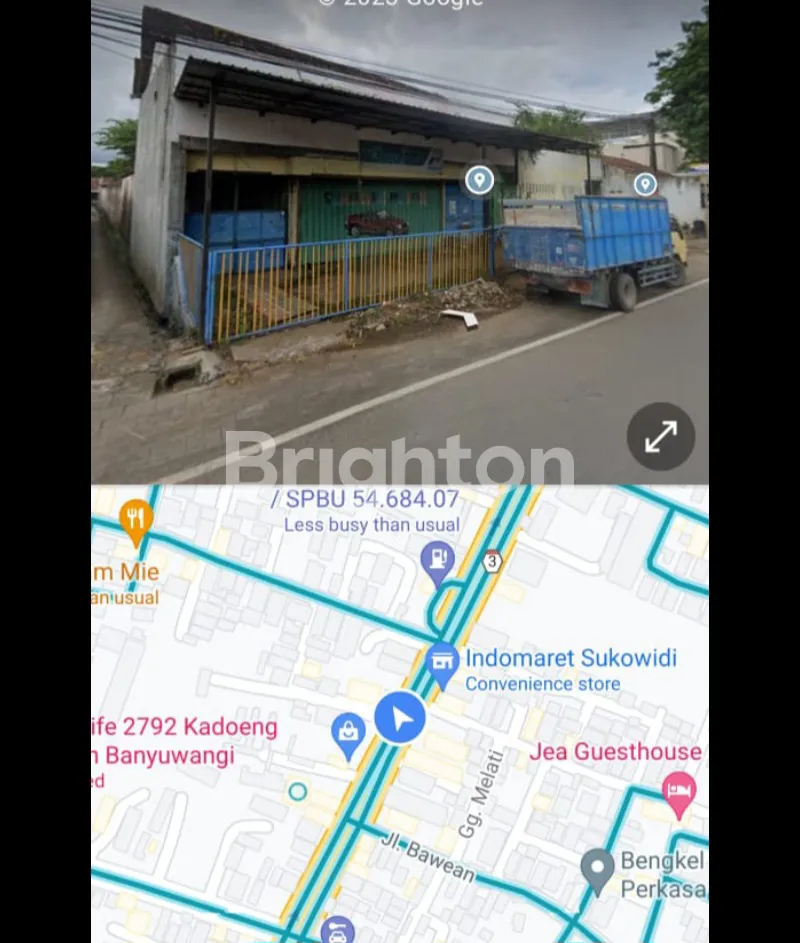
Task: Open the Bengkel Perkasa location pin
Action: point(598,870)
